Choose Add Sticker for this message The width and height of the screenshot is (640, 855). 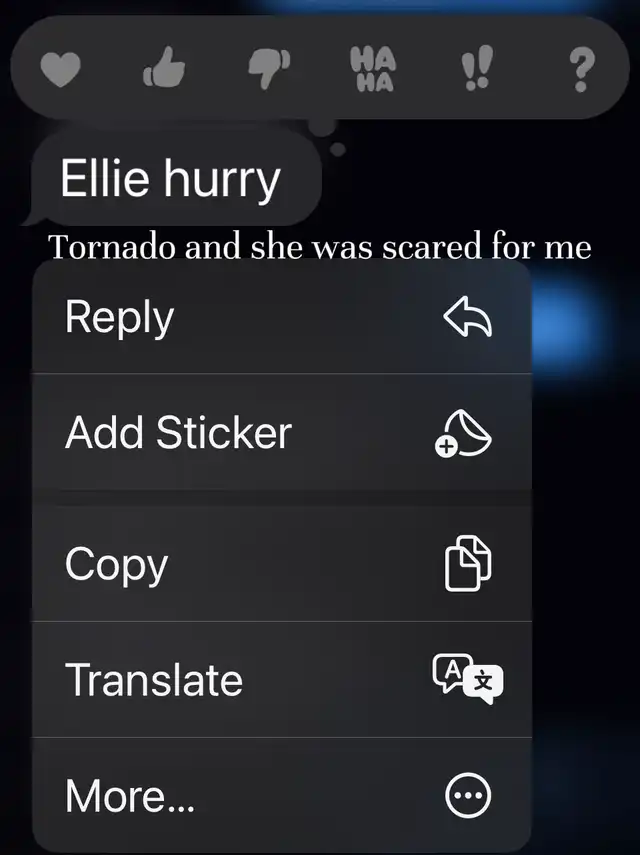281,434
